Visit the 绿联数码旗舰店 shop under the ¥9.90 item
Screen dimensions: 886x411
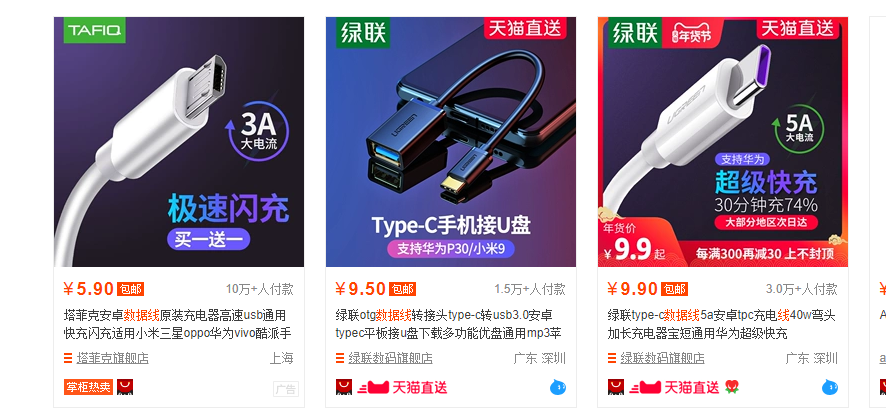662,358
